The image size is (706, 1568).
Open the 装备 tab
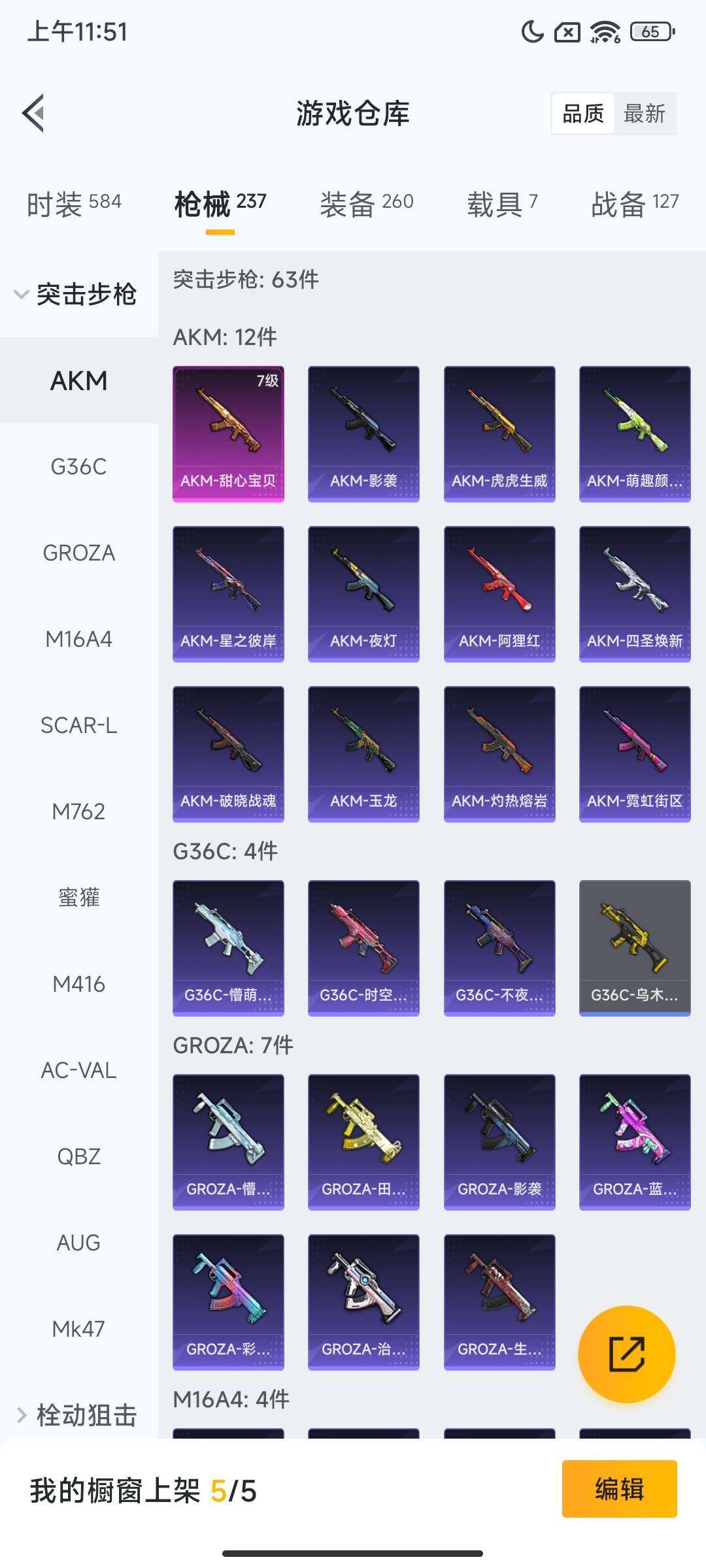point(367,204)
